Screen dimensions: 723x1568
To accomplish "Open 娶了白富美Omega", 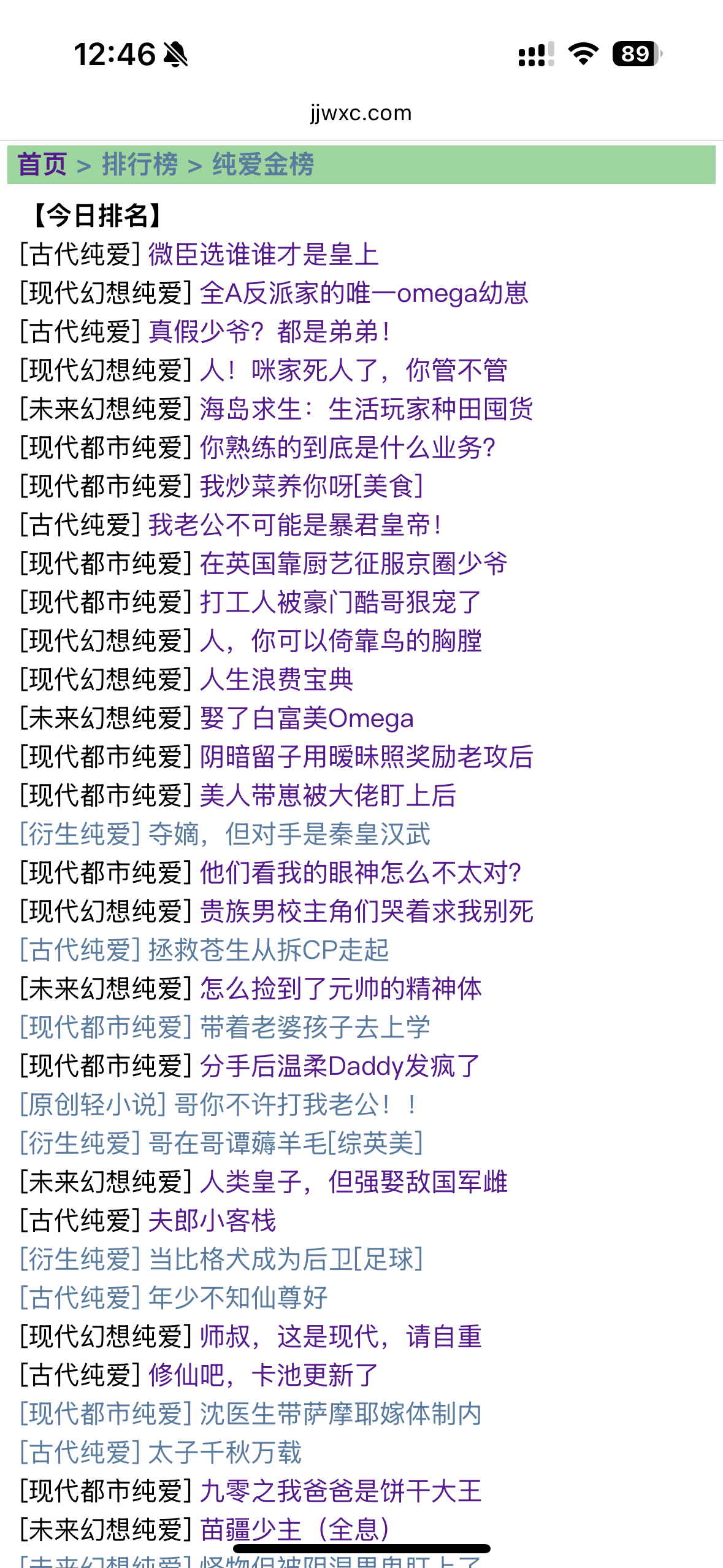I will coord(307,718).
